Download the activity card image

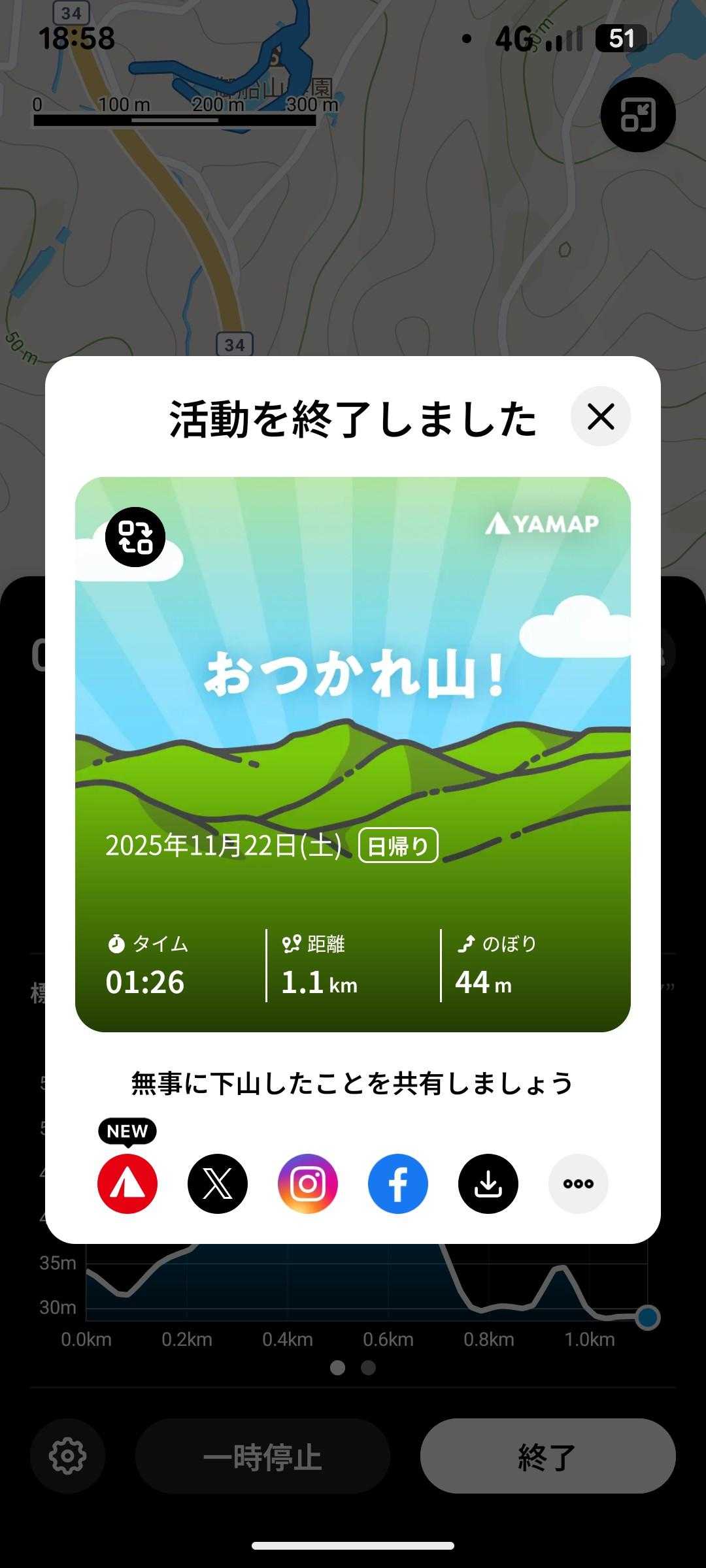tap(488, 1183)
